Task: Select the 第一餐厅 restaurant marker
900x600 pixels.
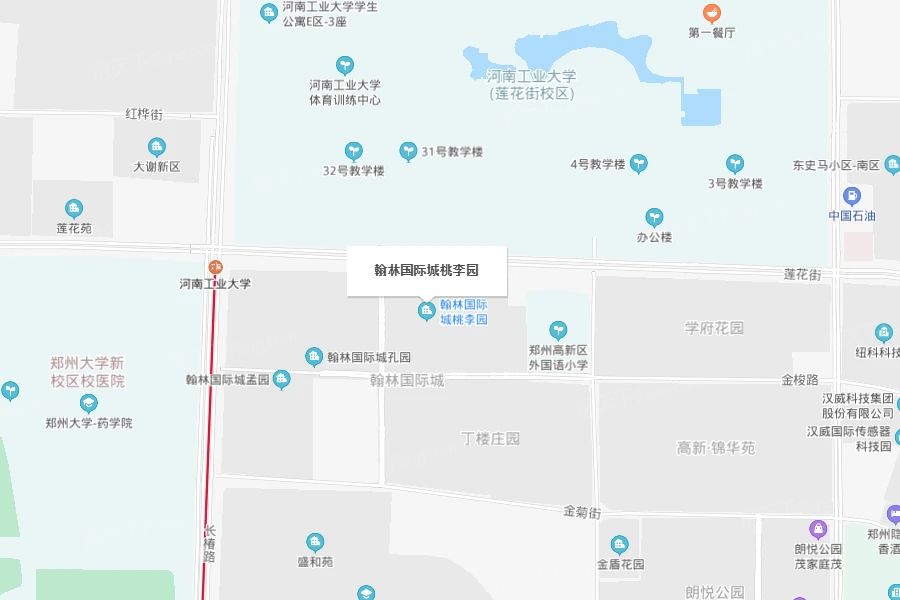Action: [x=712, y=13]
